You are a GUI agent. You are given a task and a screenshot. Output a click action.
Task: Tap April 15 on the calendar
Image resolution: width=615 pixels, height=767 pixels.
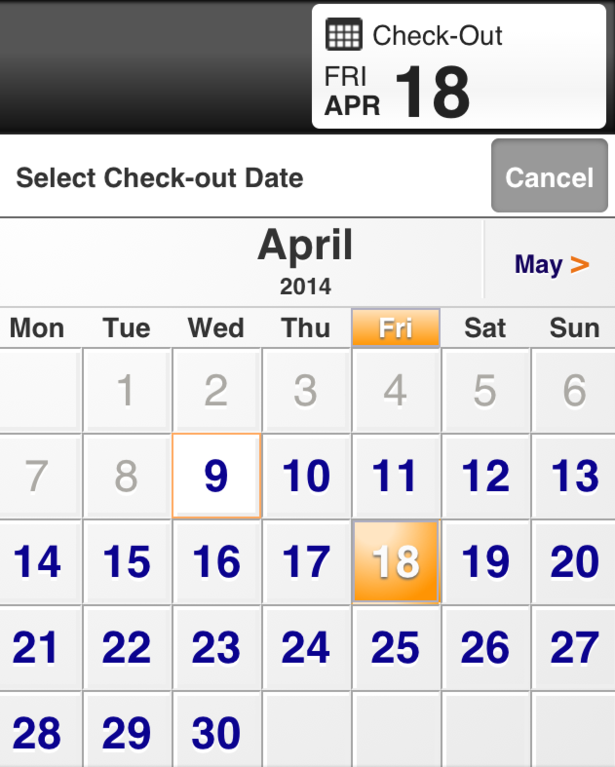pos(127,562)
